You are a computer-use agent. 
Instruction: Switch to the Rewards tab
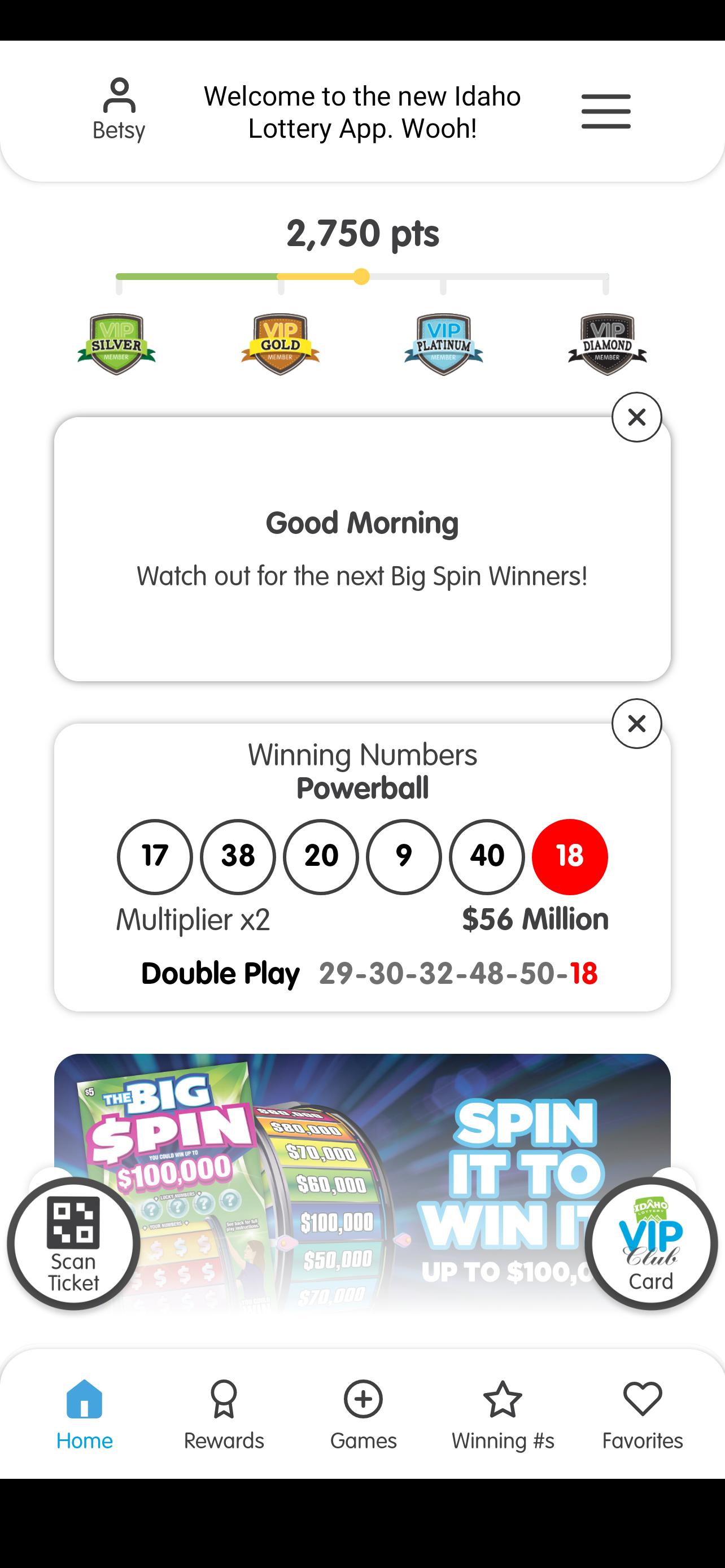(x=224, y=1414)
